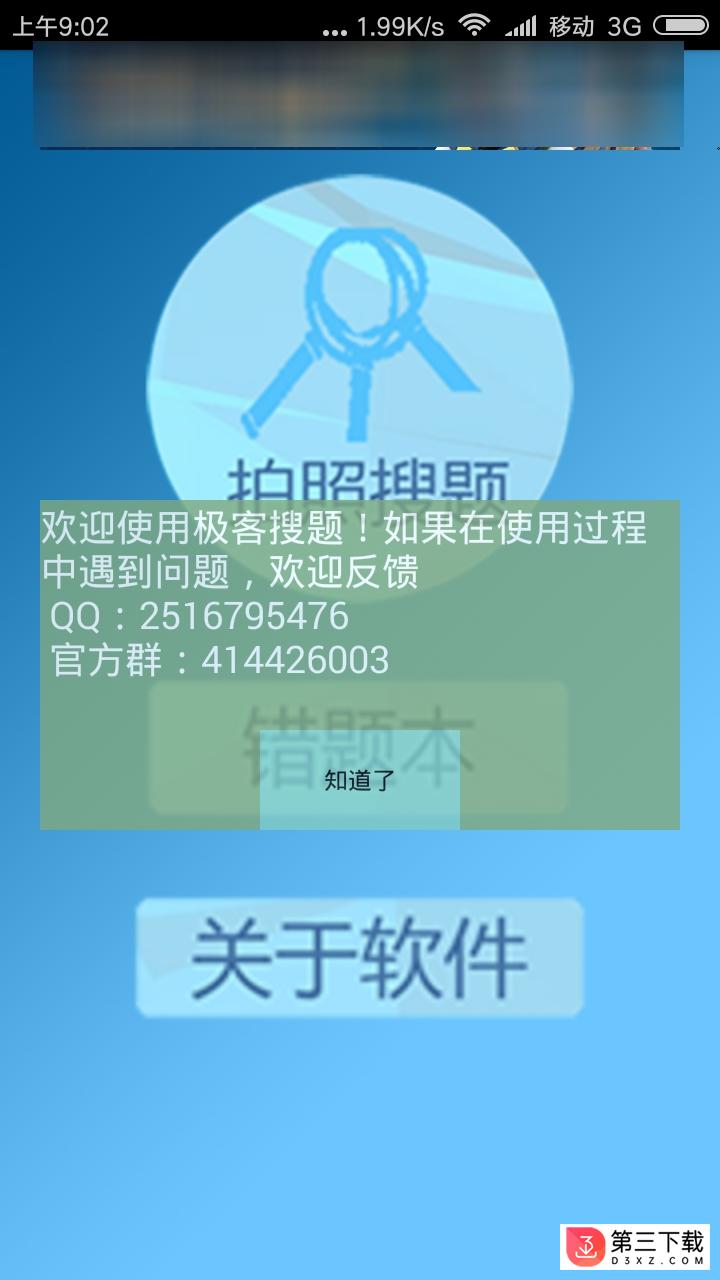Open 关于软件 about page
This screenshot has height=1280, width=720.
pyautogui.click(x=360, y=957)
